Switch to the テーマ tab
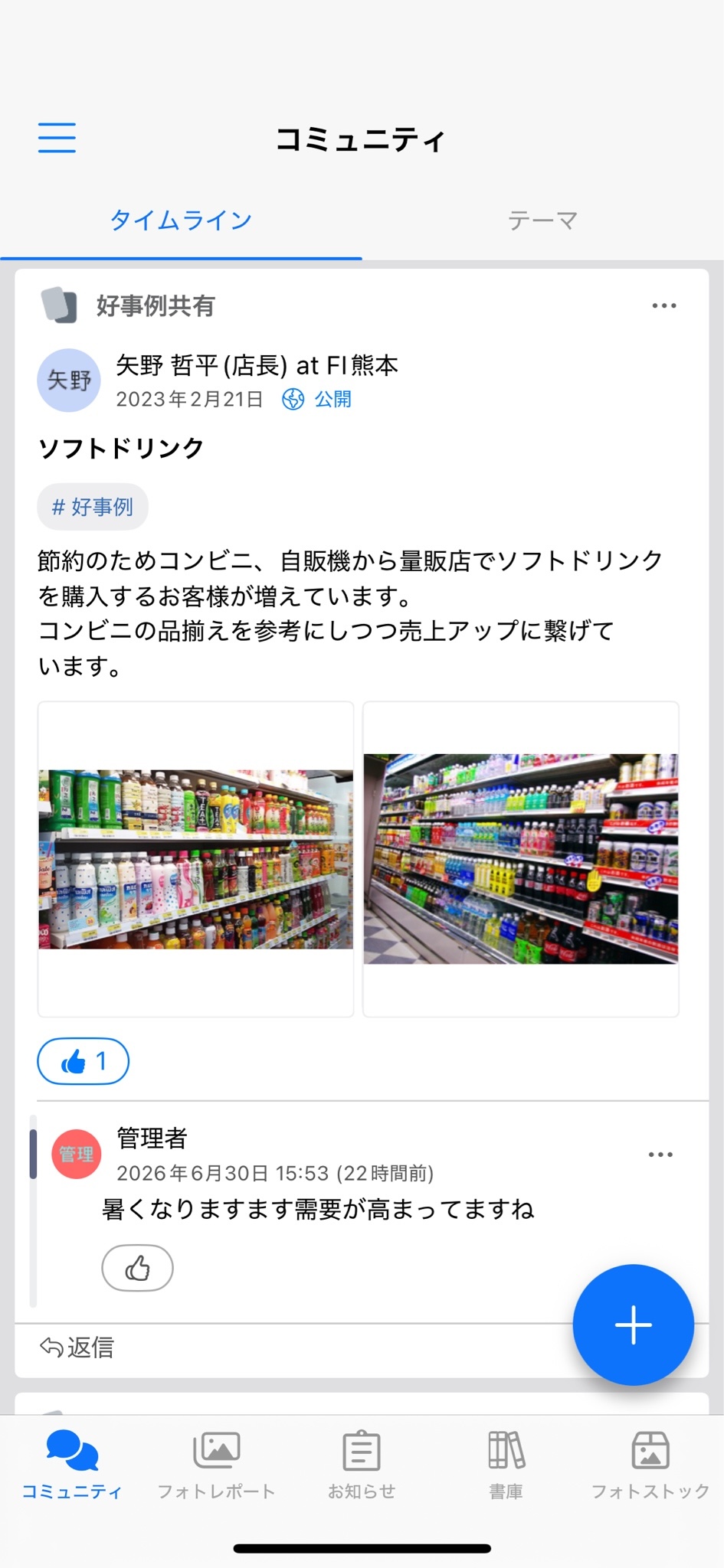 (542, 220)
